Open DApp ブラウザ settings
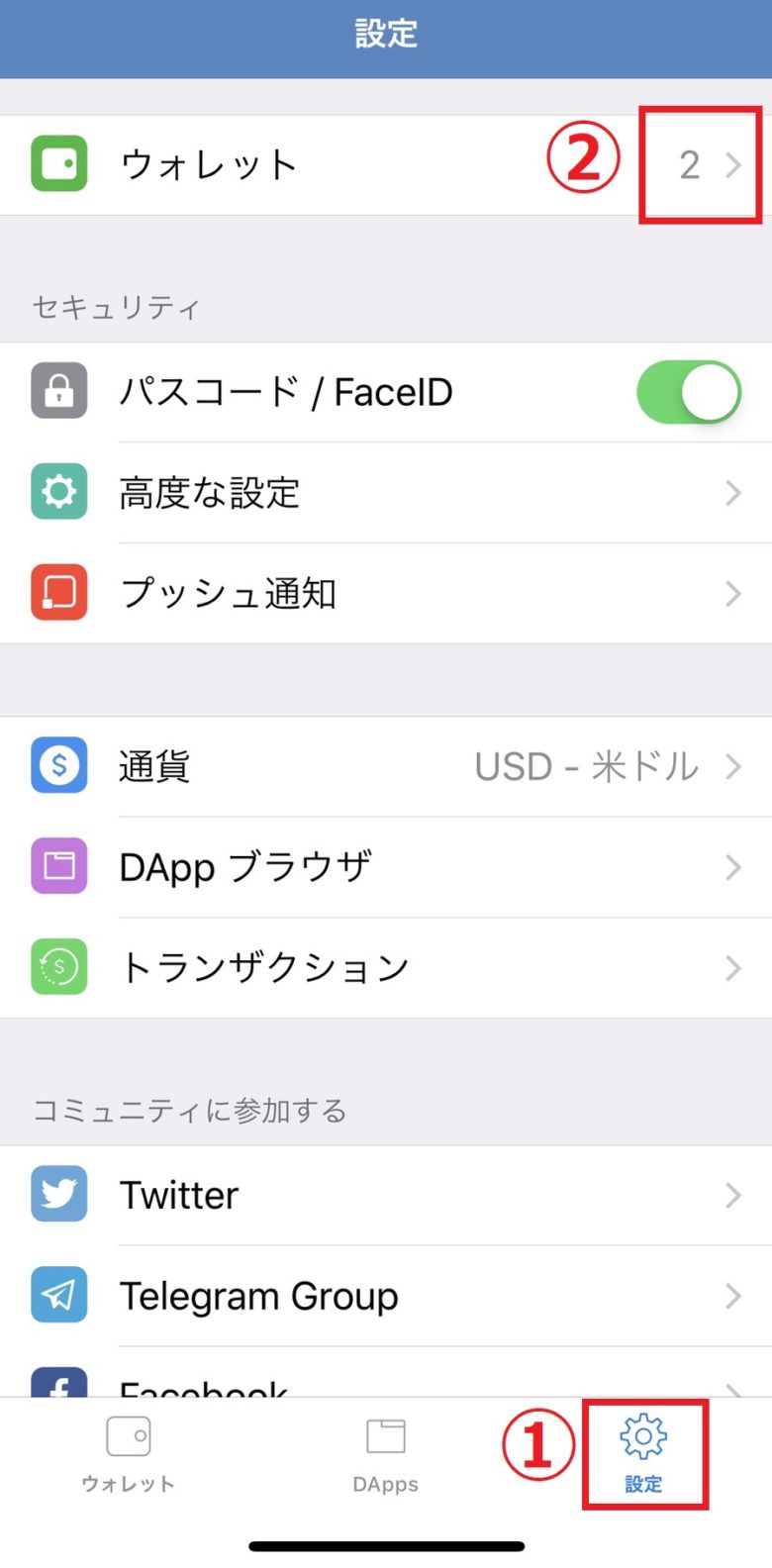 click(386, 867)
